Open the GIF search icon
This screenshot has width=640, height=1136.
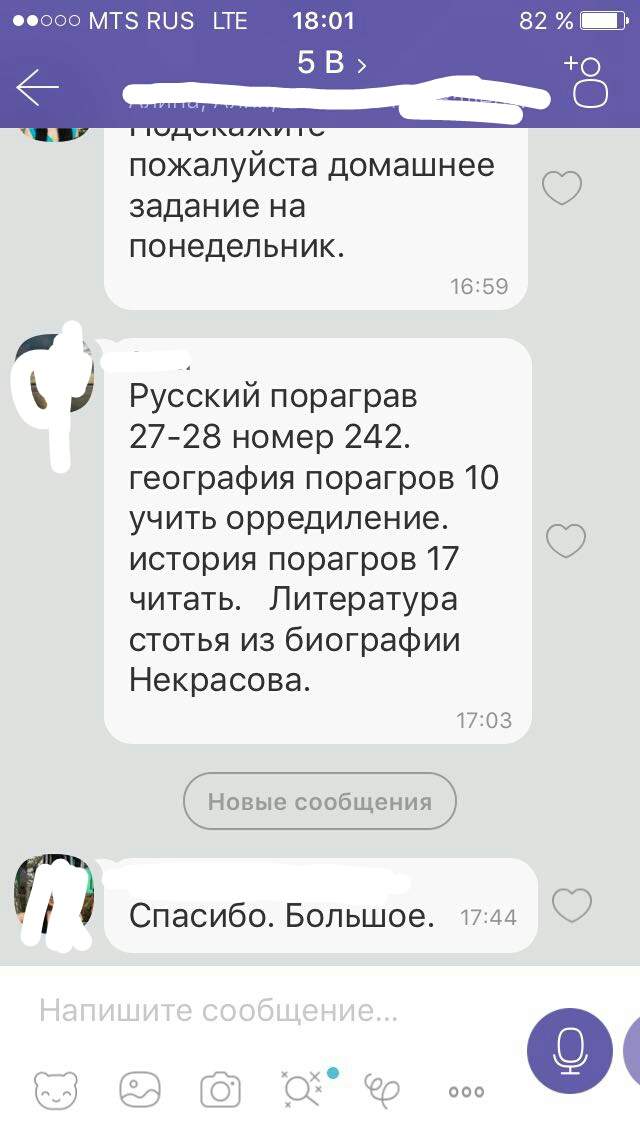click(303, 1088)
